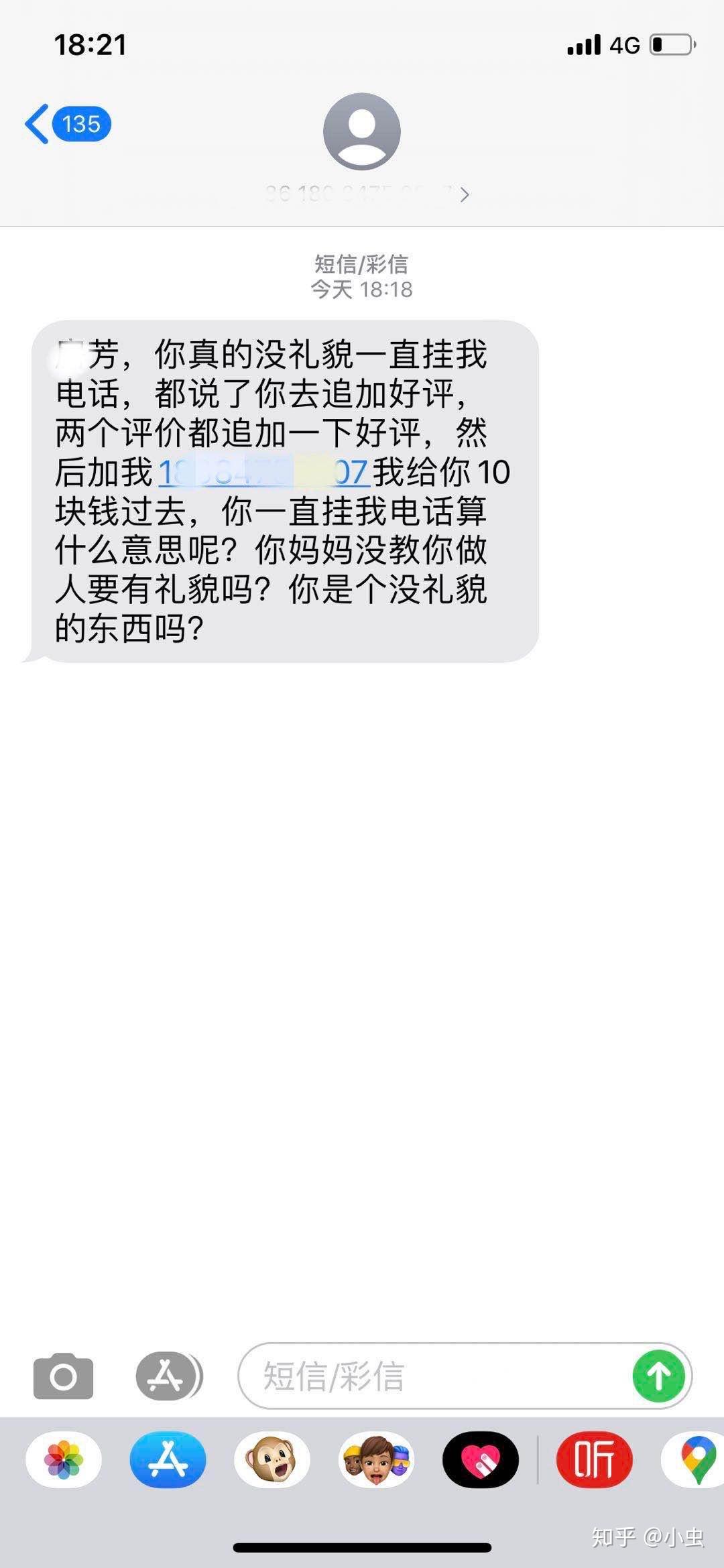Open the camera to attach a photo
Image resolution: width=724 pixels, height=1568 pixels.
64,1376
